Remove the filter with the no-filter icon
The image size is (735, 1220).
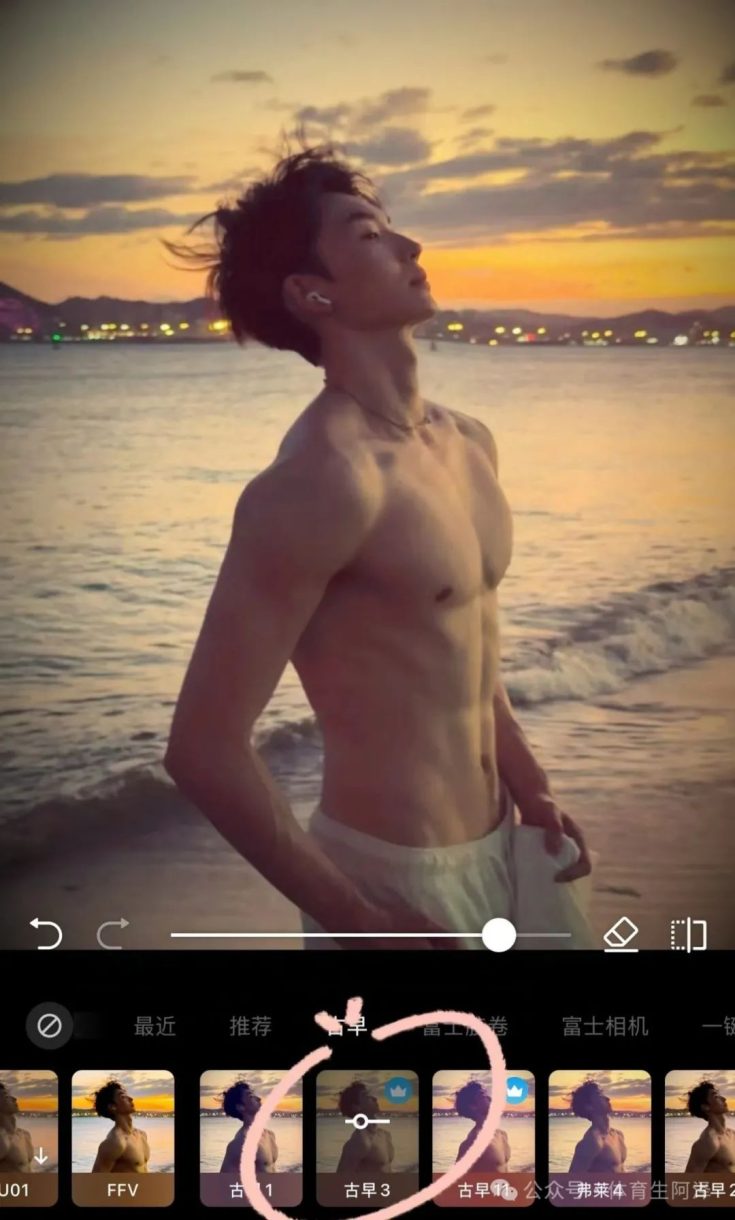point(49,1025)
